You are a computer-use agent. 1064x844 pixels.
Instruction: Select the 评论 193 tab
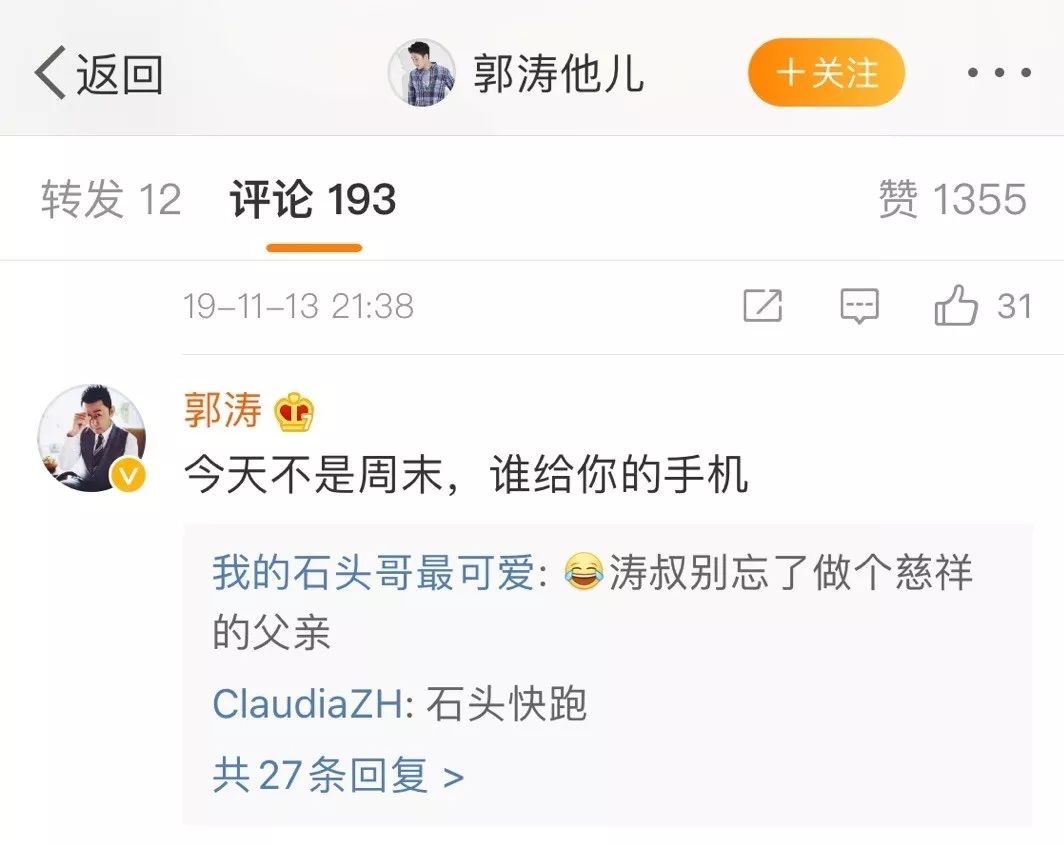(x=313, y=199)
